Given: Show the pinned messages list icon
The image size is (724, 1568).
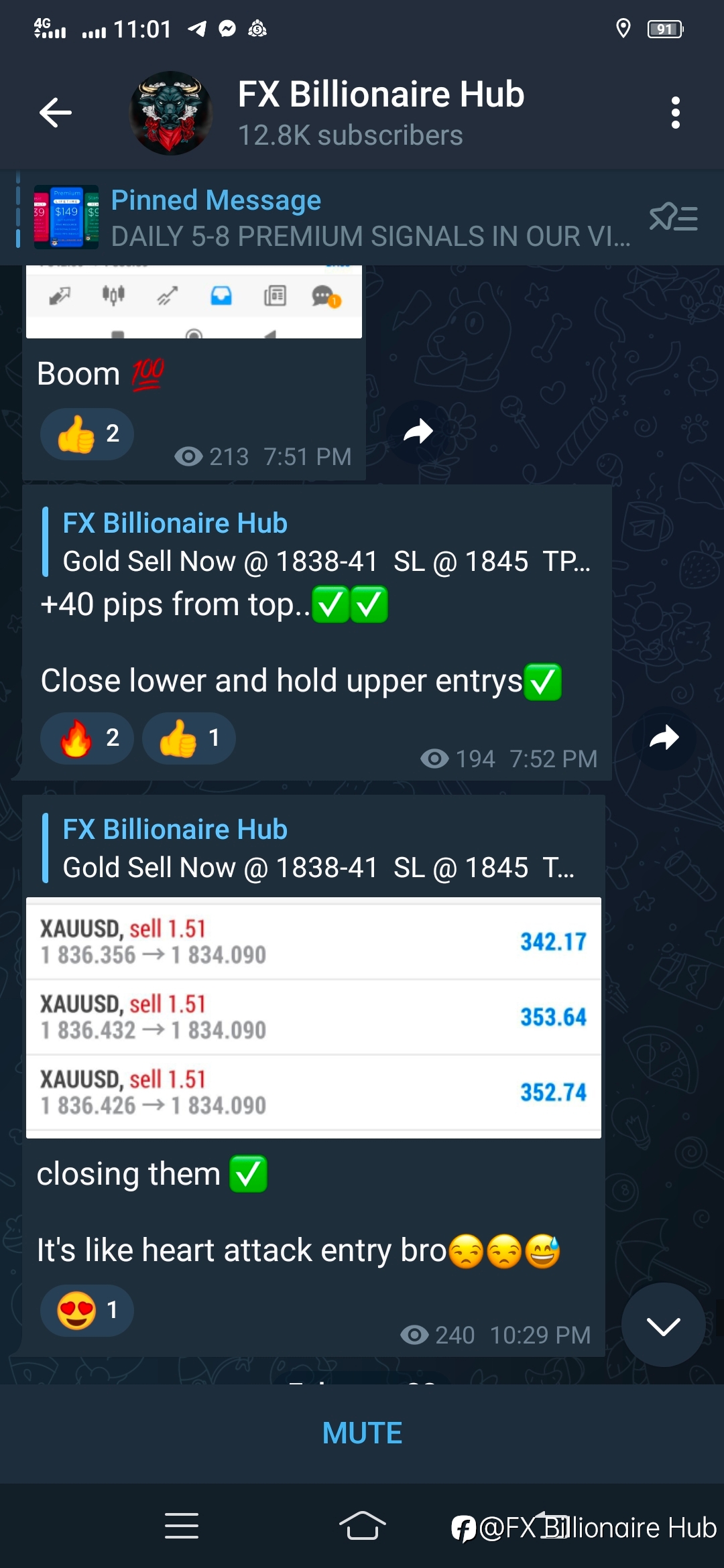Looking at the screenshot, I should pyautogui.click(x=674, y=218).
